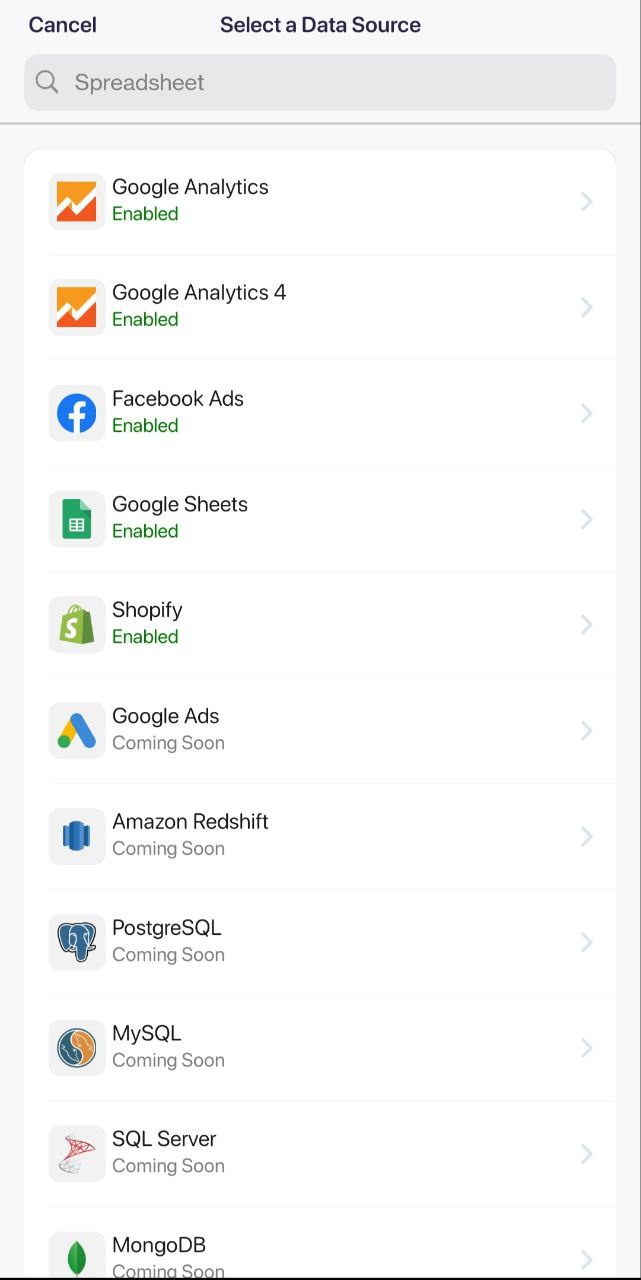Tap the Spreadsheet search field
The image size is (641, 1280).
click(x=320, y=82)
